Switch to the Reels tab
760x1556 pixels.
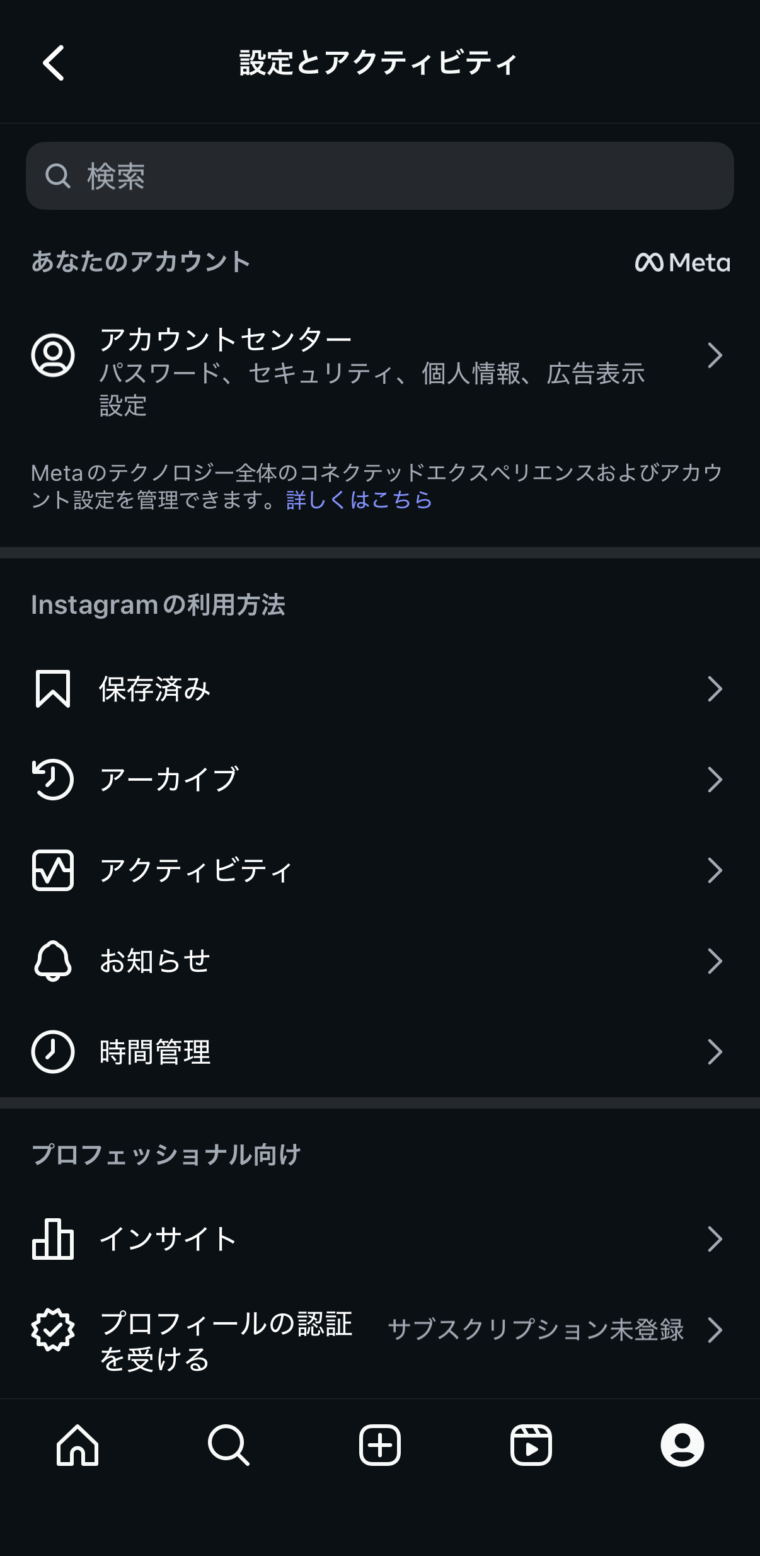531,1445
